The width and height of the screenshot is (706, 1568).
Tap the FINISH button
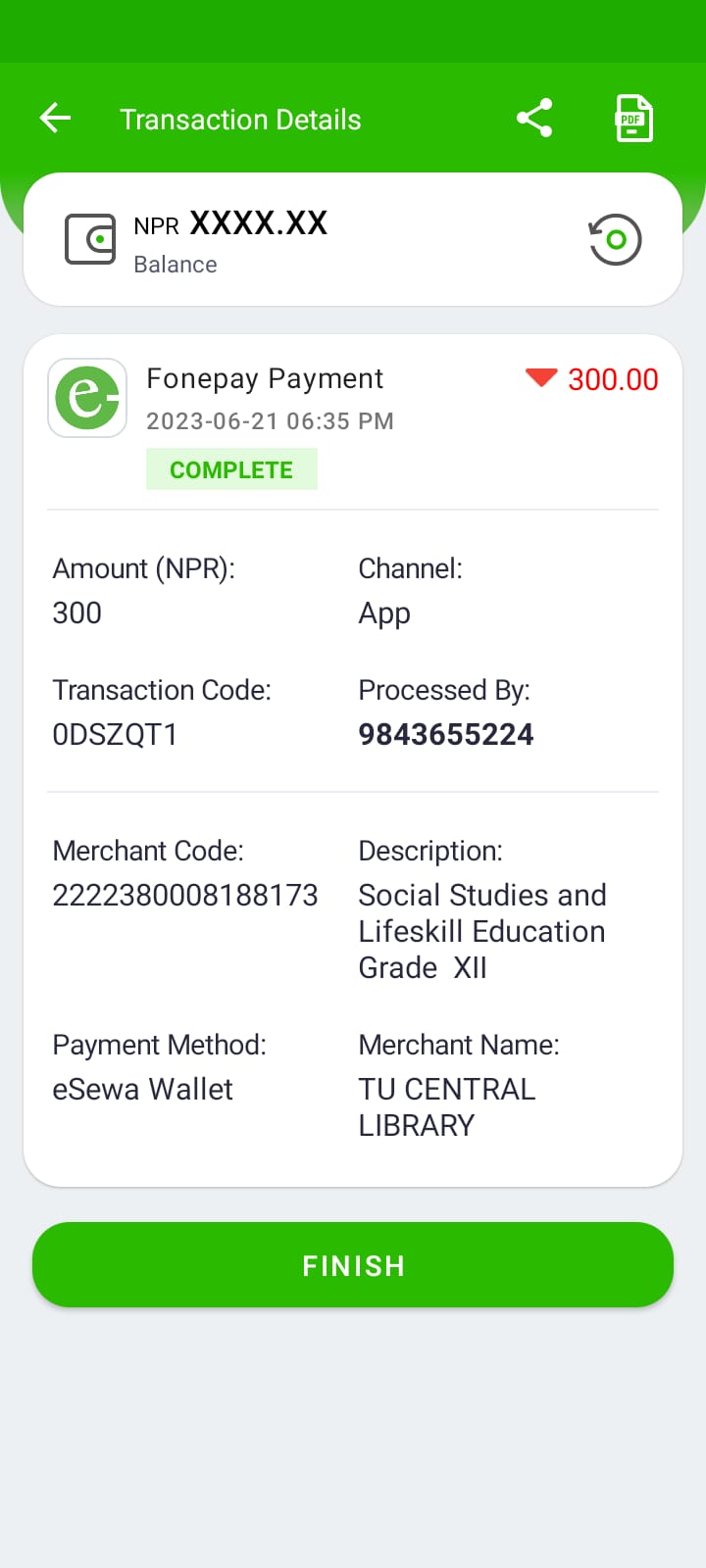(353, 1265)
